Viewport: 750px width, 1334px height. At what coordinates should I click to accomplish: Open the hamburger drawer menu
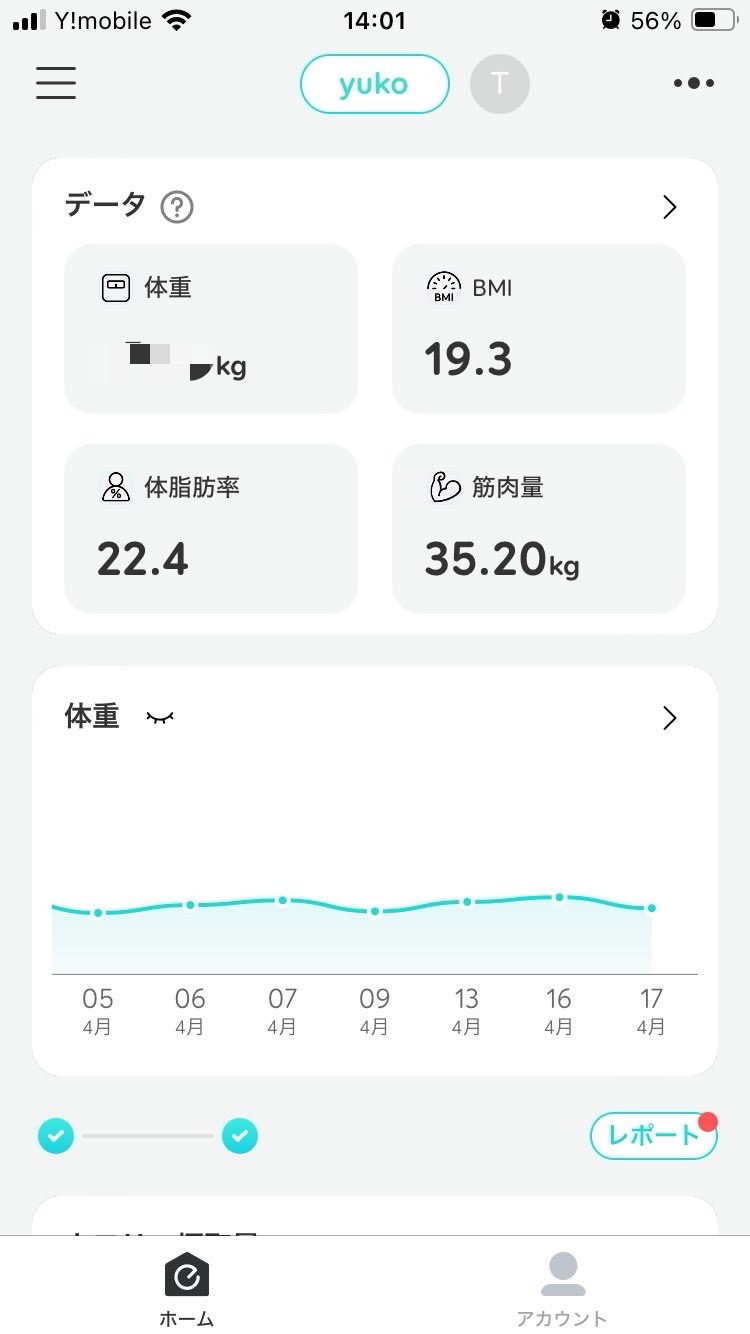pyautogui.click(x=56, y=83)
